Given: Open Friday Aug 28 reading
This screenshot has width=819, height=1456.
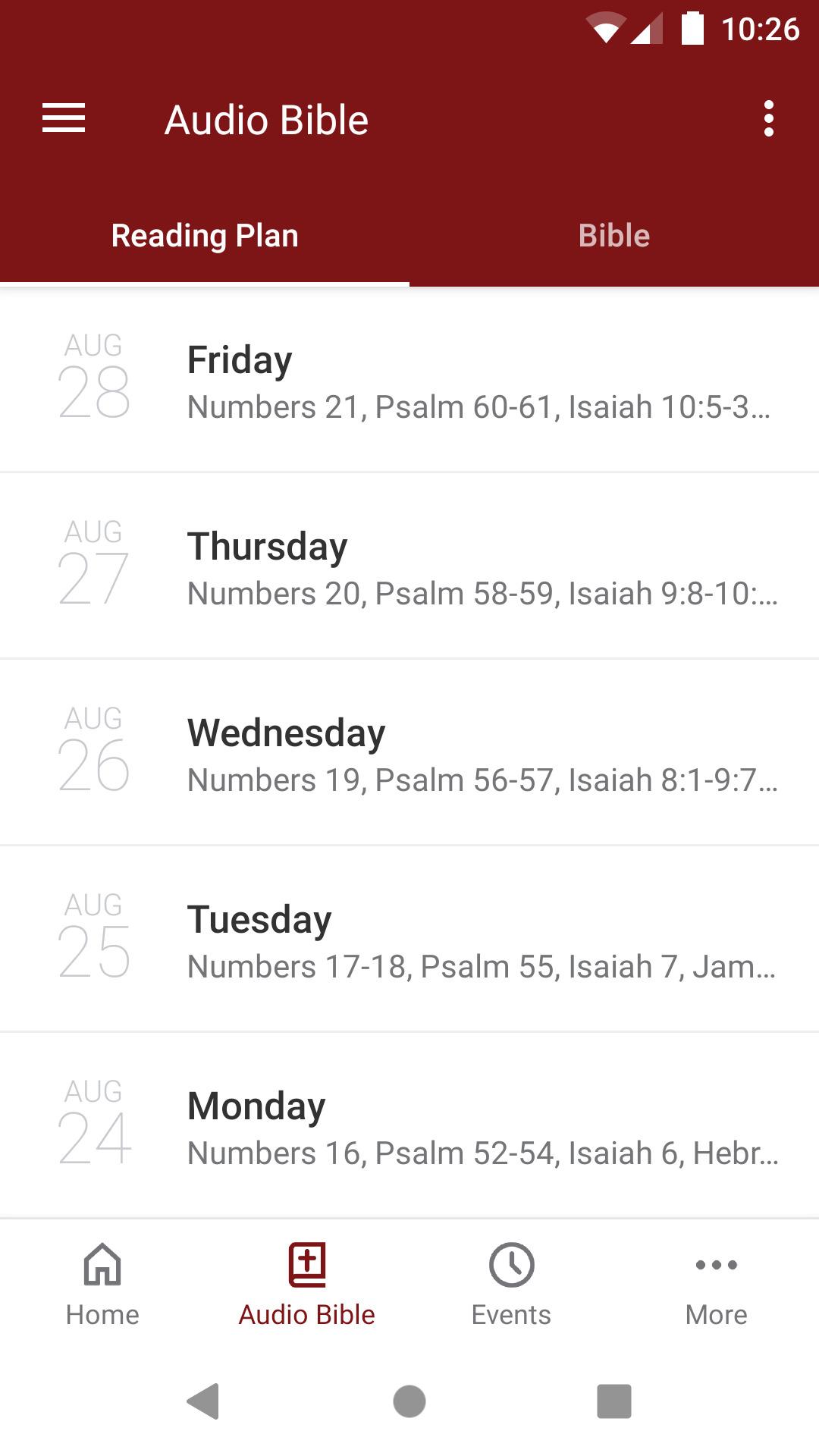Looking at the screenshot, I should coord(409,379).
